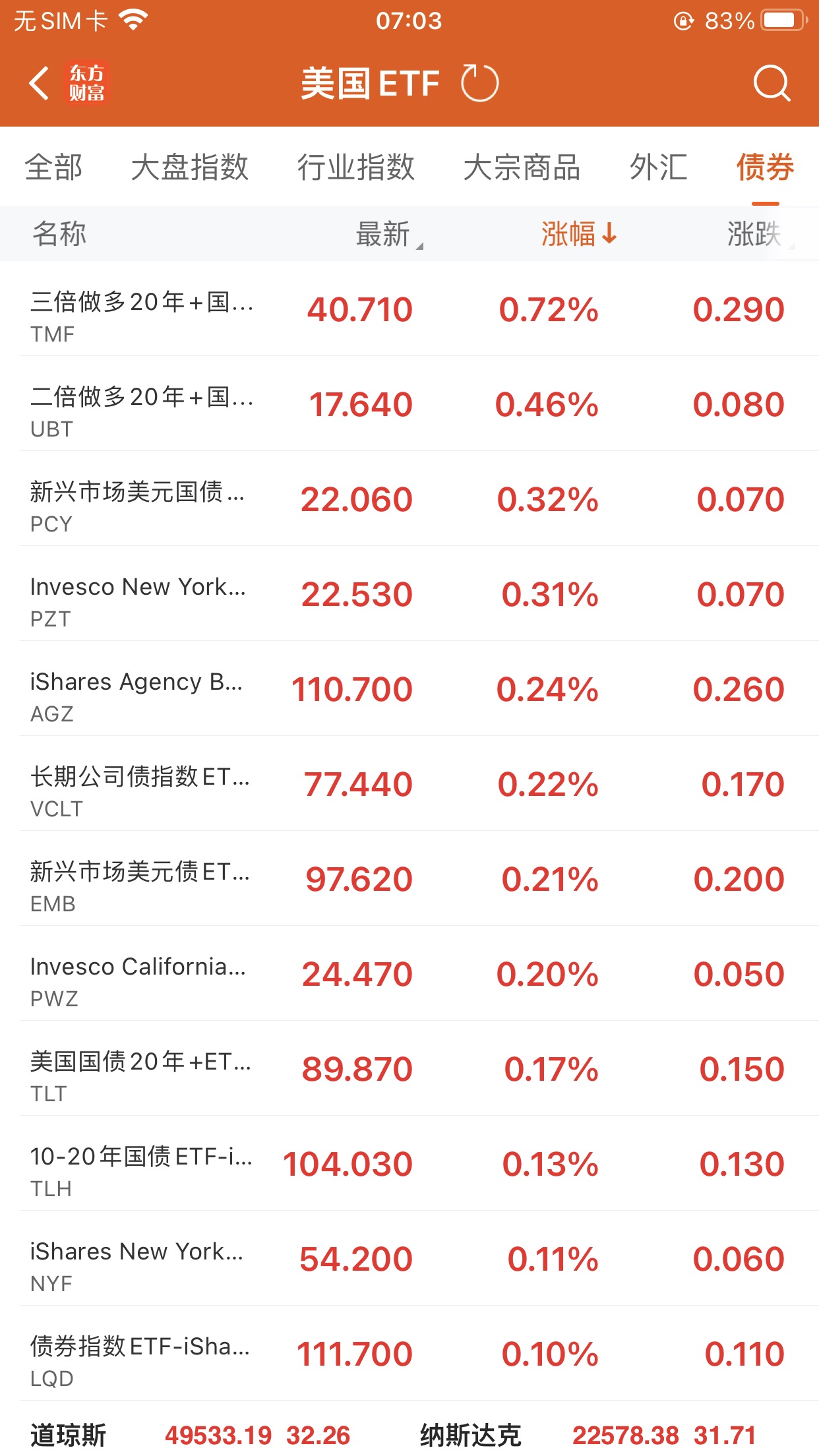Open the TMF ETF quote
Viewport: 819px width, 1456px height.
pyautogui.click(x=409, y=310)
